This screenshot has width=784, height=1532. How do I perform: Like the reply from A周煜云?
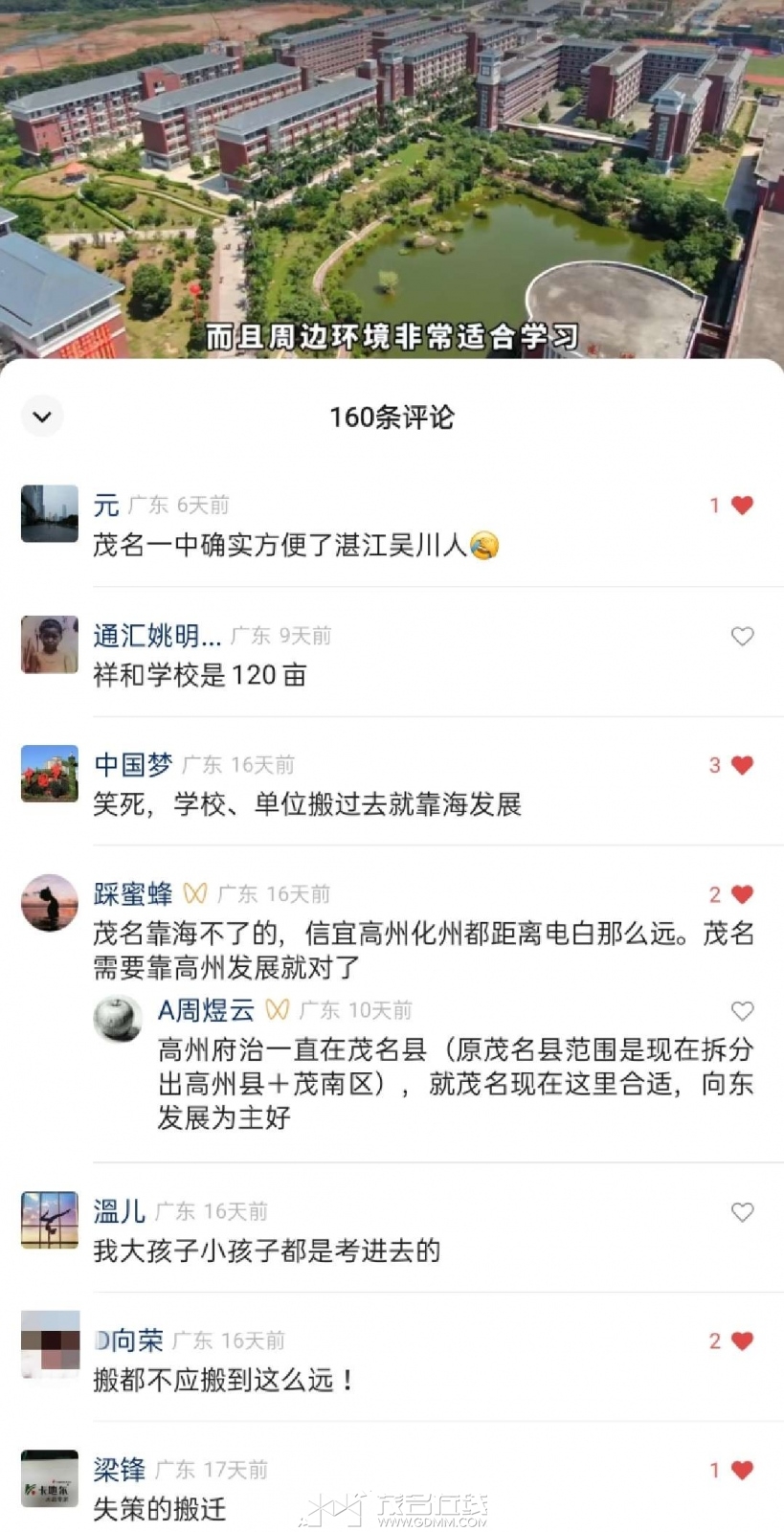(x=742, y=1010)
